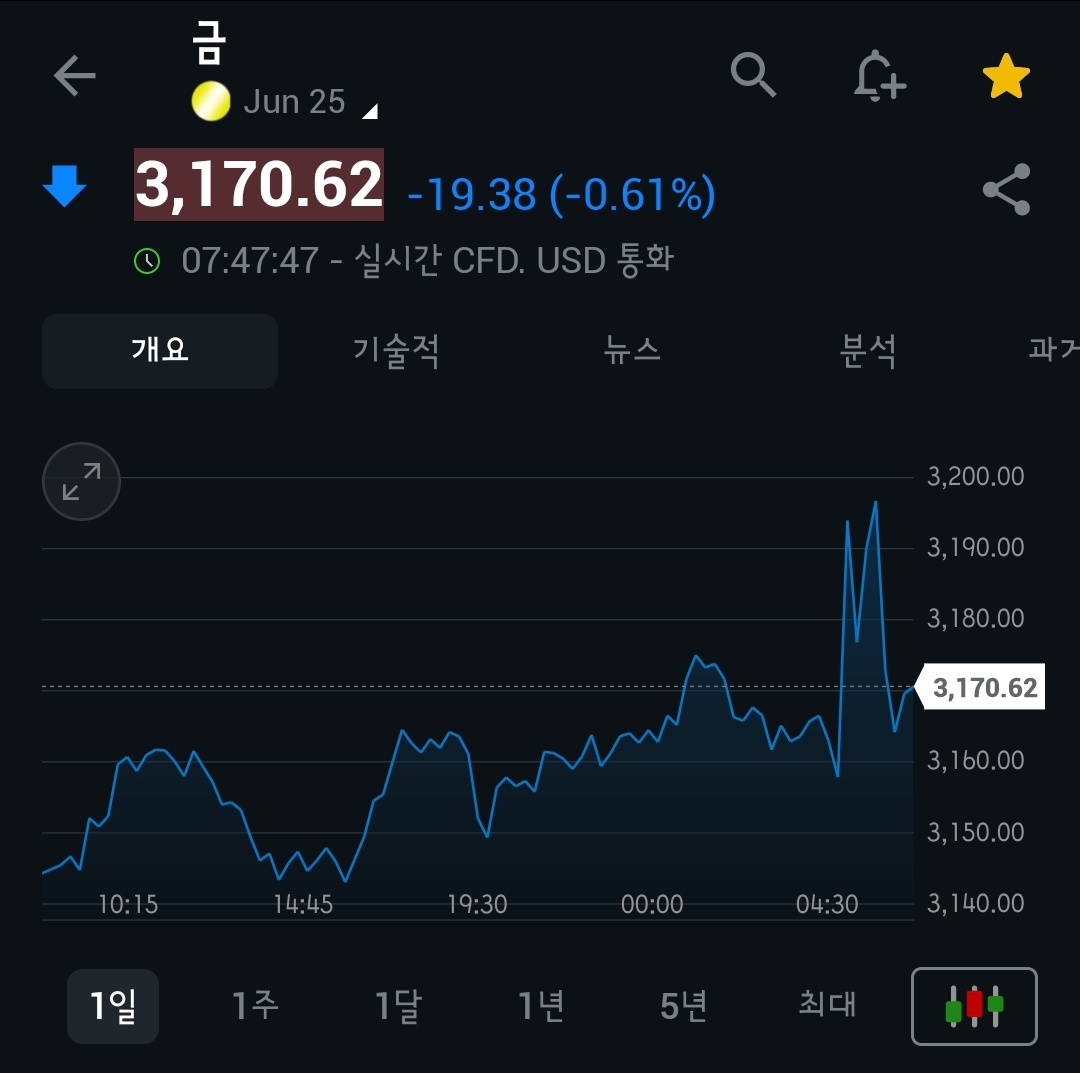
Task: Expand the chart to full screen
Action: [x=81, y=482]
